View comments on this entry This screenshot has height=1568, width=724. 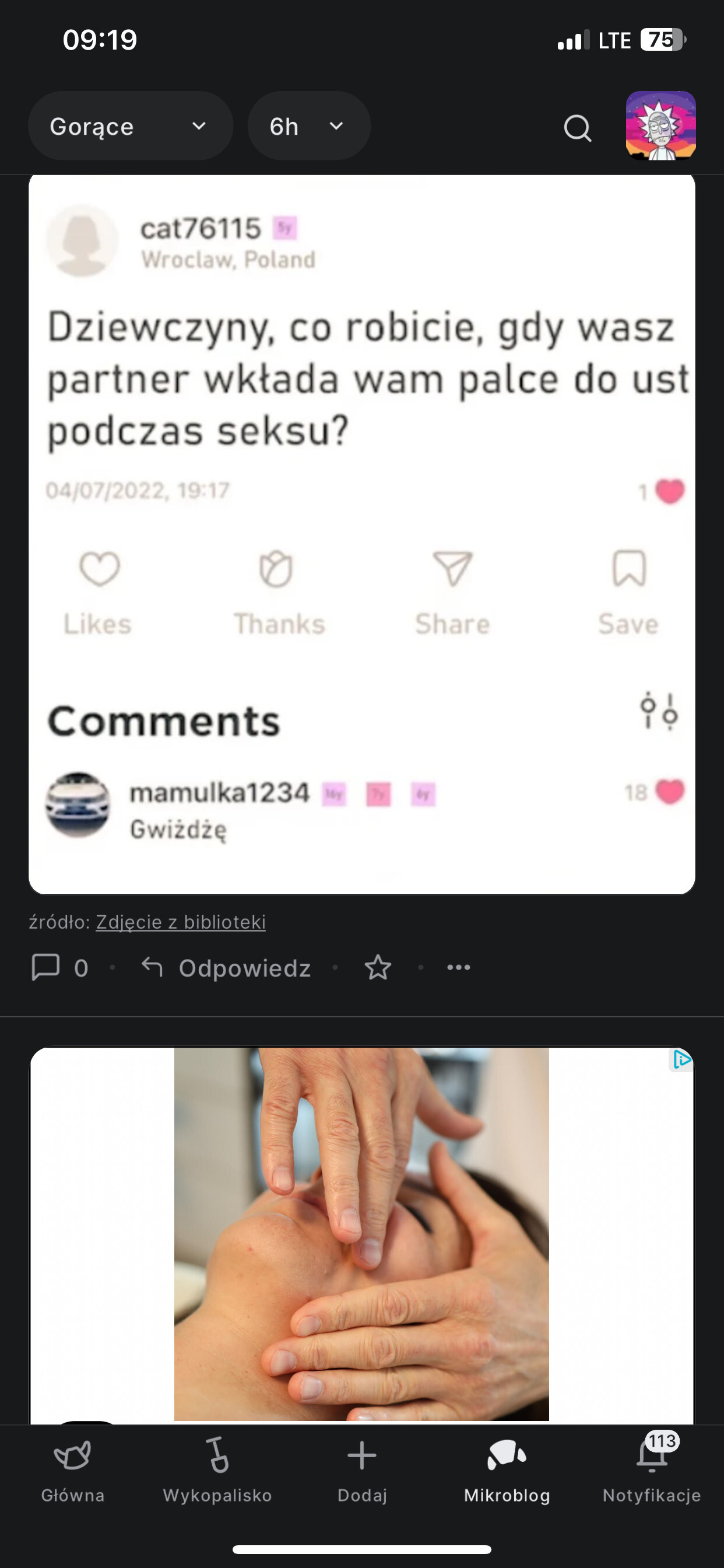pos(59,967)
